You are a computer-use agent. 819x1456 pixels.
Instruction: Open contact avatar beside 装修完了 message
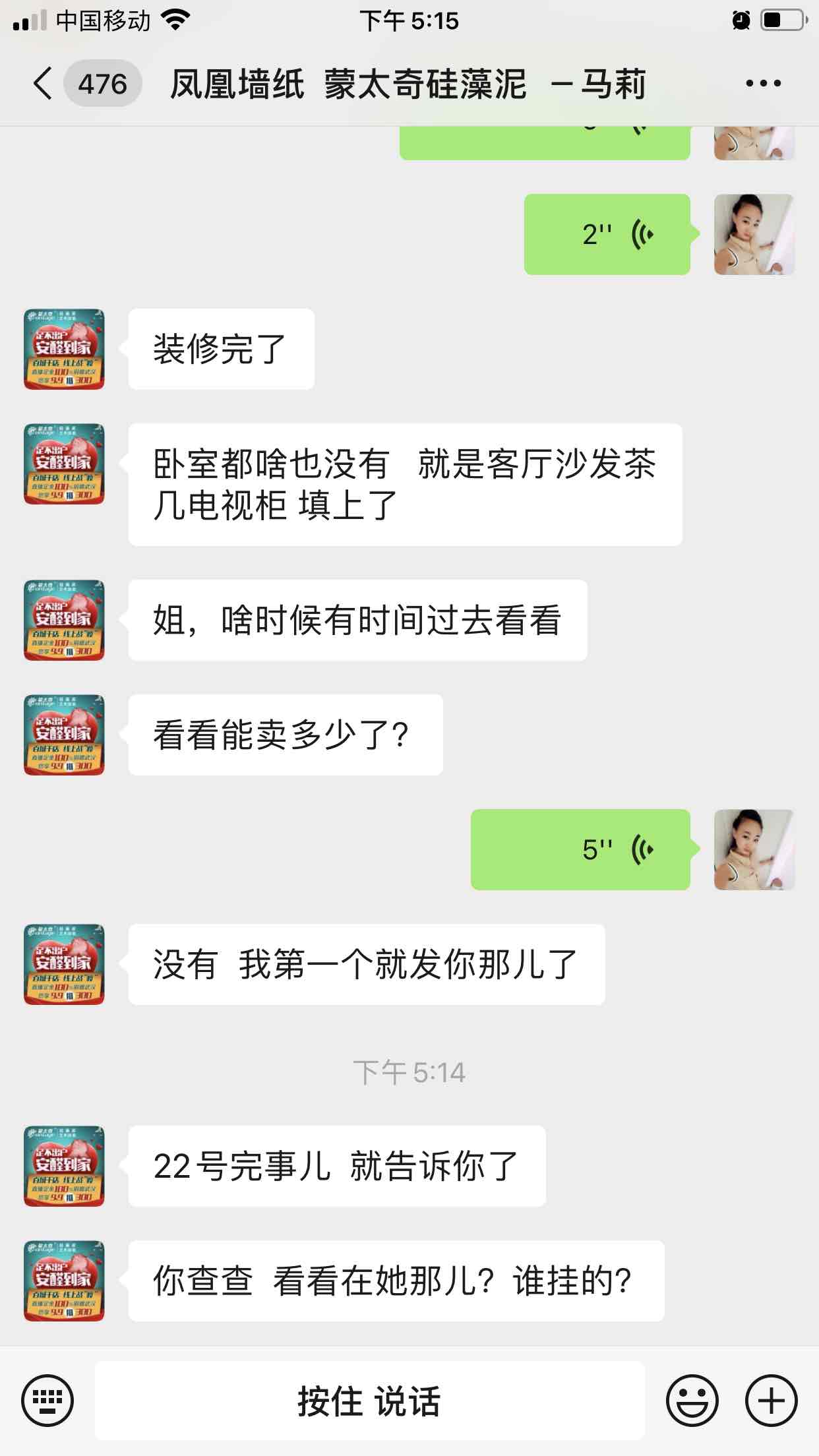coord(64,349)
